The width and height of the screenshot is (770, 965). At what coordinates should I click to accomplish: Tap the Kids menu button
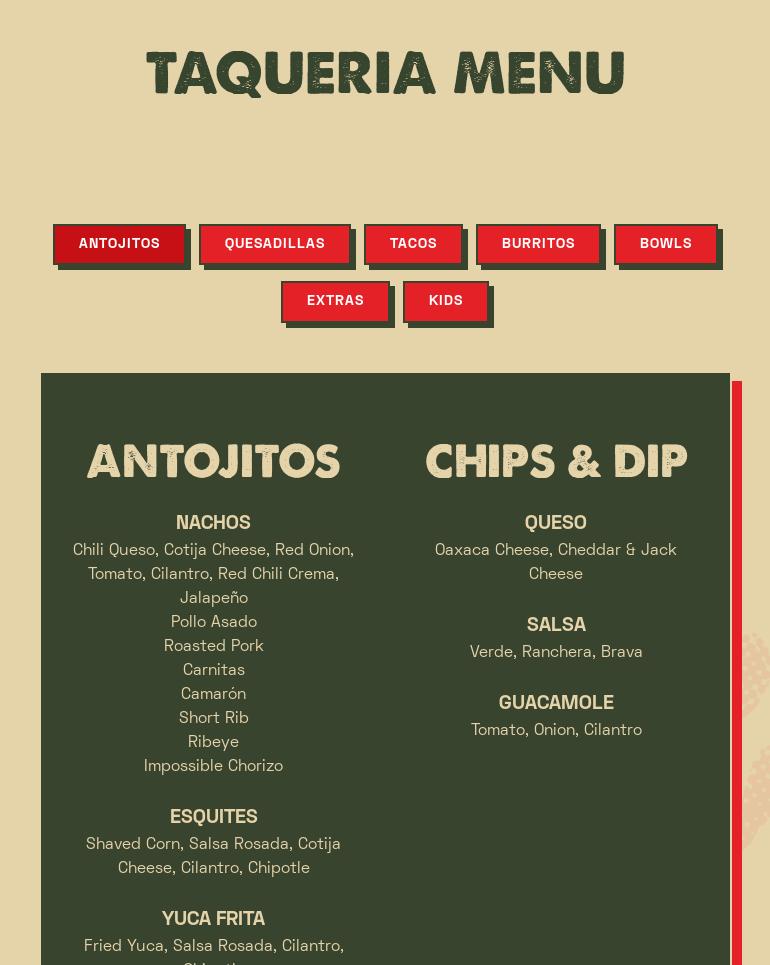[445, 301]
